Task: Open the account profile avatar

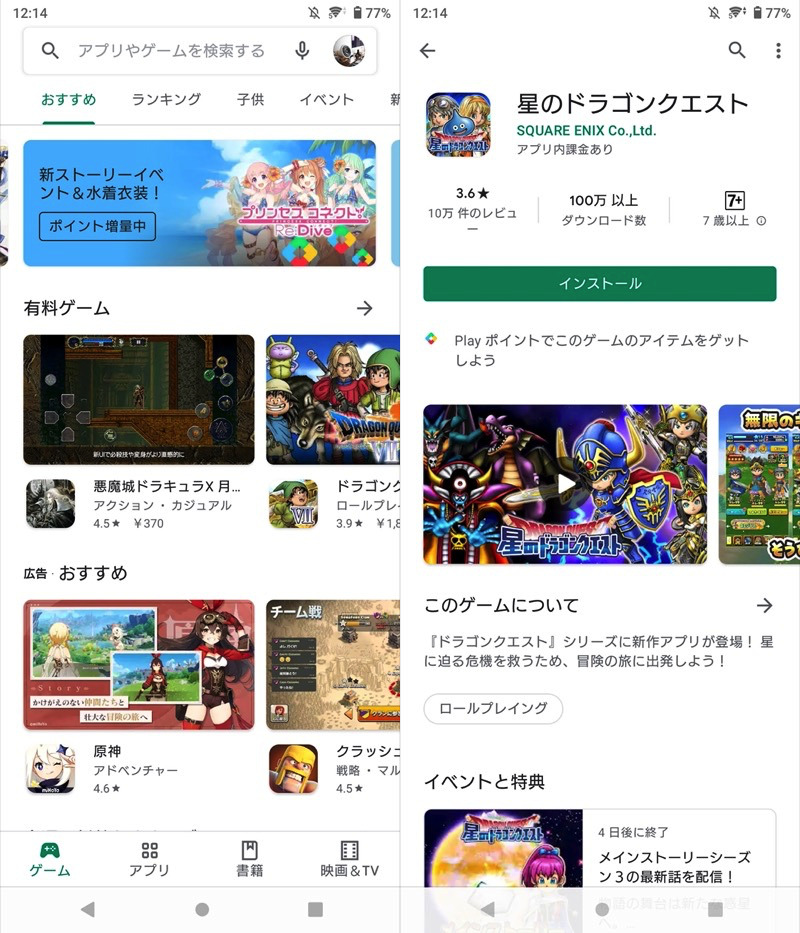Action: 349,50
